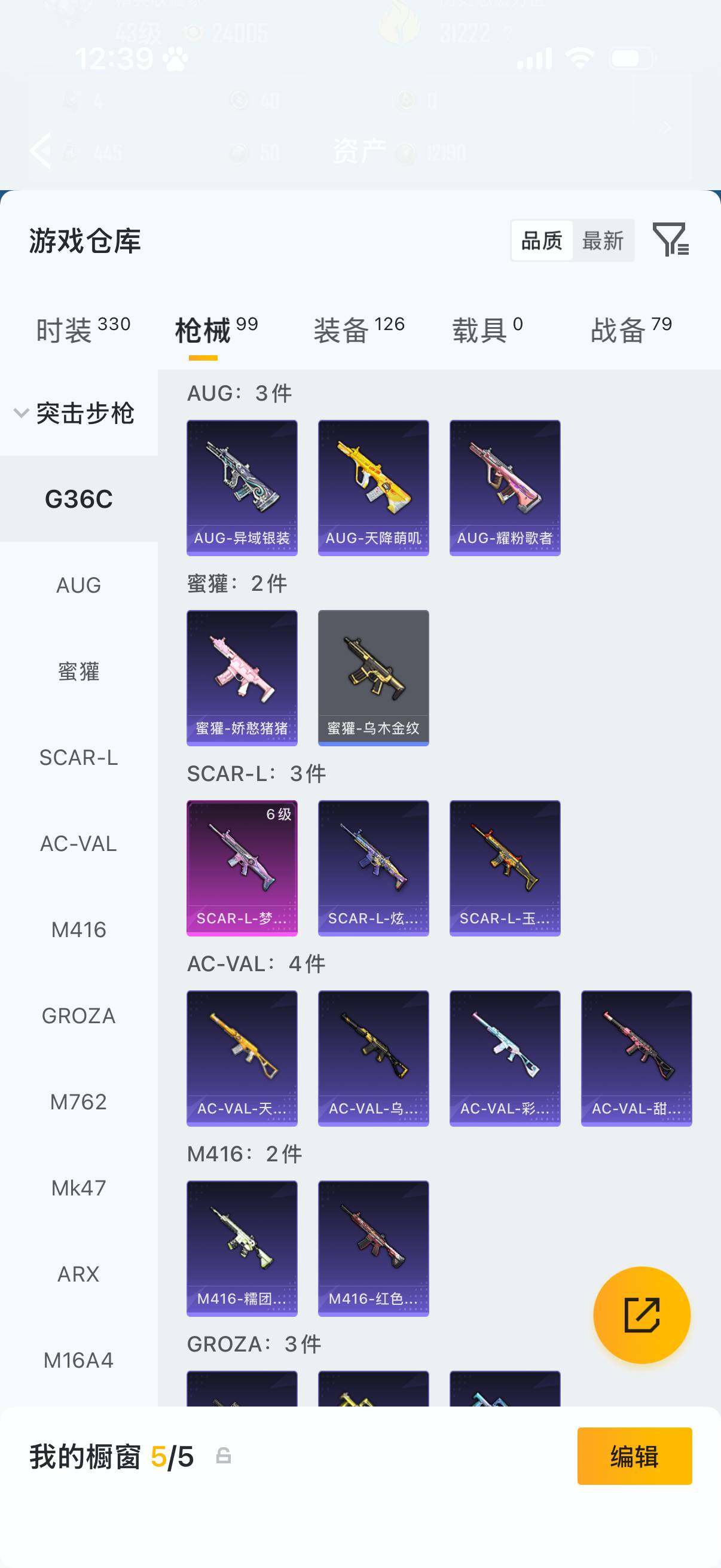
Task: Edit my showcase with 编辑 button
Action: pyautogui.click(x=634, y=1456)
